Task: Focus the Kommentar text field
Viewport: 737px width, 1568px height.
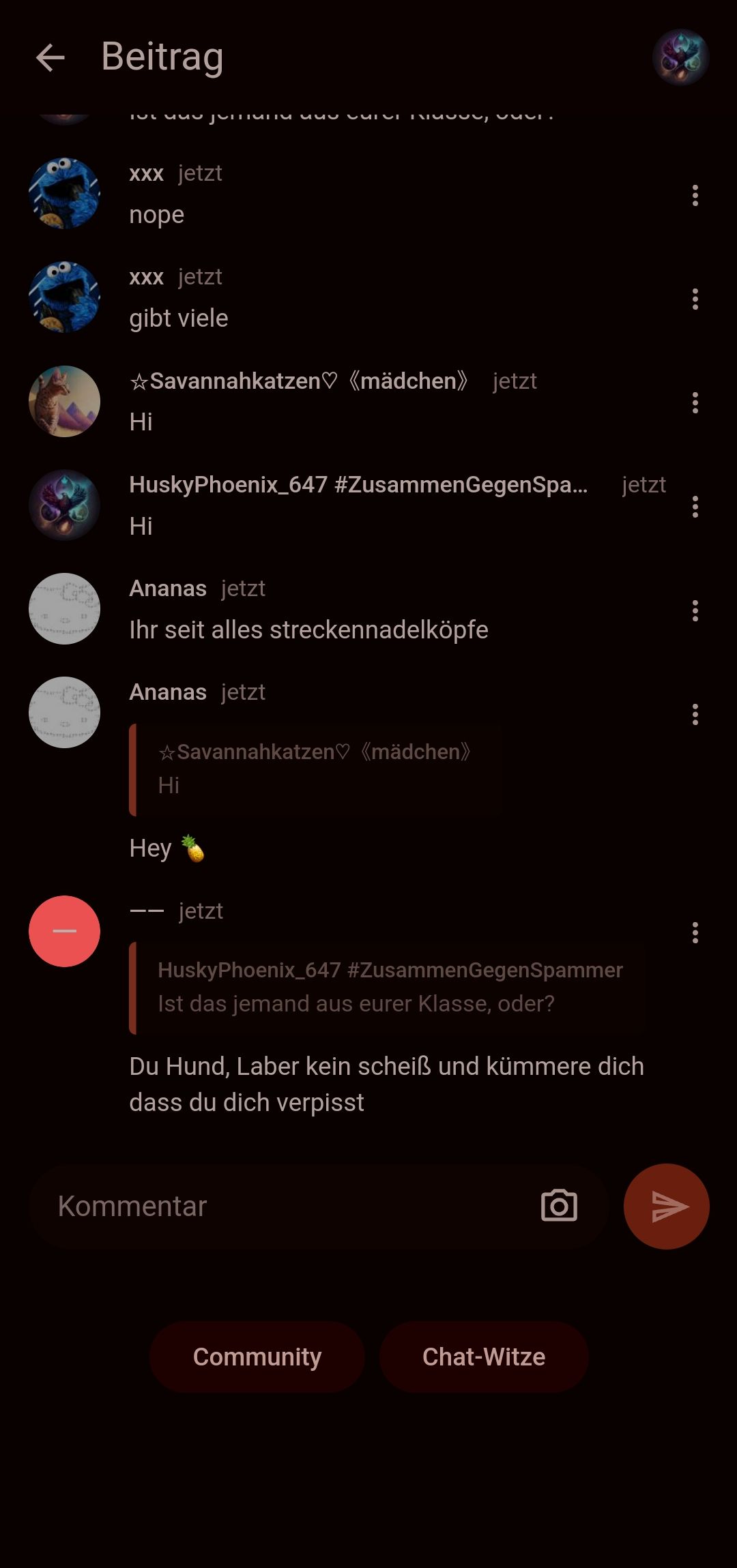Action: pyautogui.click(x=287, y=1206)
